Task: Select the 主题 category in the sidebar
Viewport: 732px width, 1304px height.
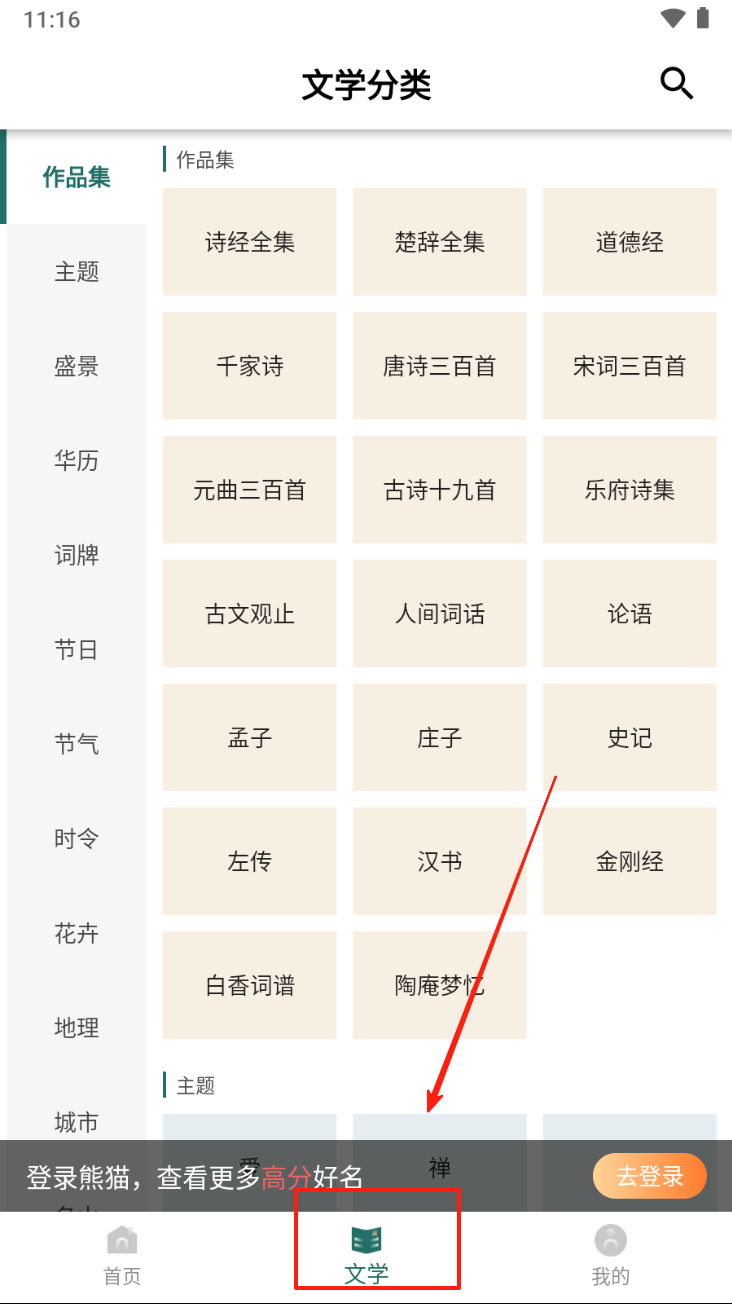Action: pos(77,272)
